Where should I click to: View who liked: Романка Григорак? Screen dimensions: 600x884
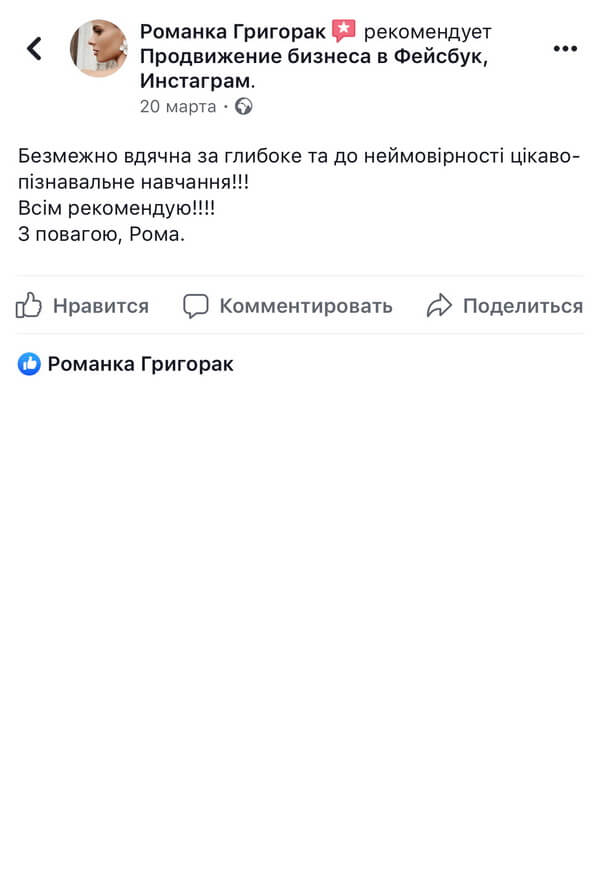click(x=127, y=364)
